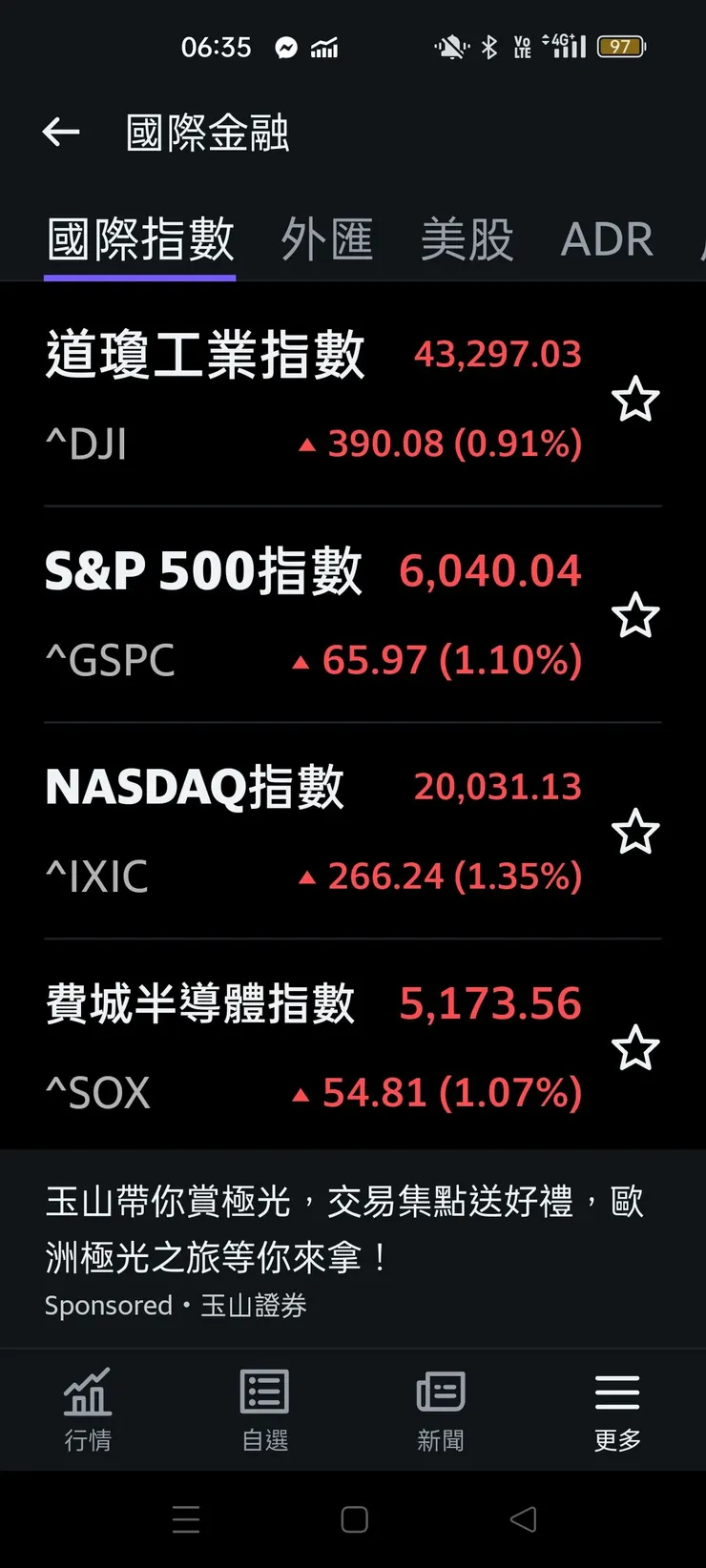
Task: Add NASDAQ指數 to favorites
Action: [635, 832]
